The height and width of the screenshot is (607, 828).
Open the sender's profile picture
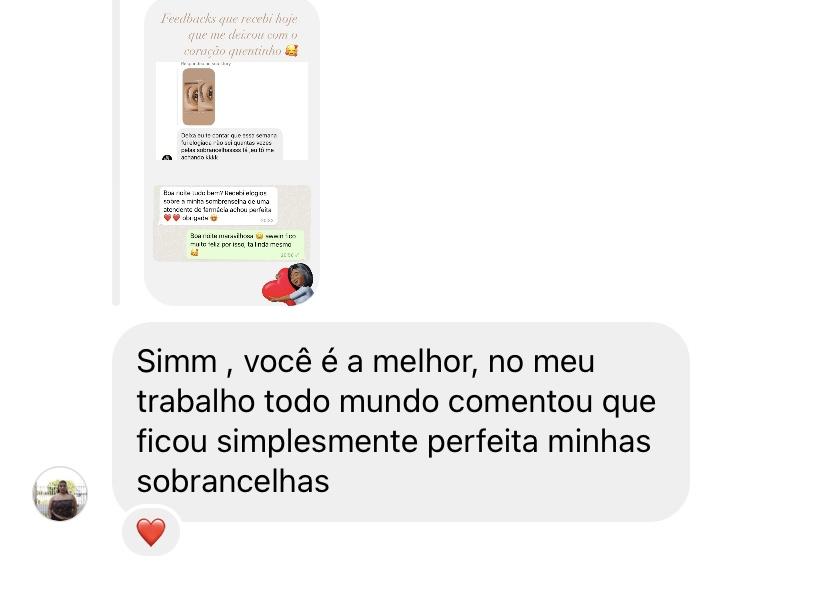pyautogui.click(x=60, y=494)
